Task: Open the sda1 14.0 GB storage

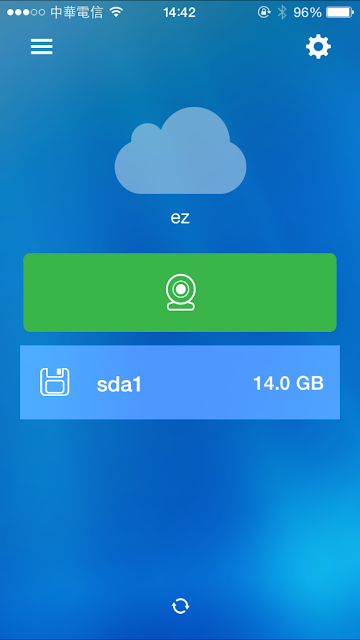Action: coord(180,382)
